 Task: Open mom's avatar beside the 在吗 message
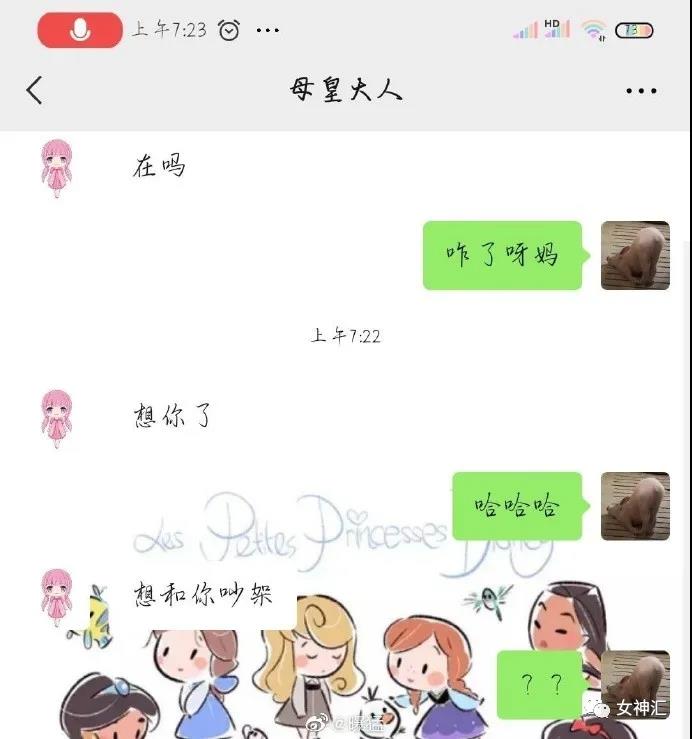57,167
